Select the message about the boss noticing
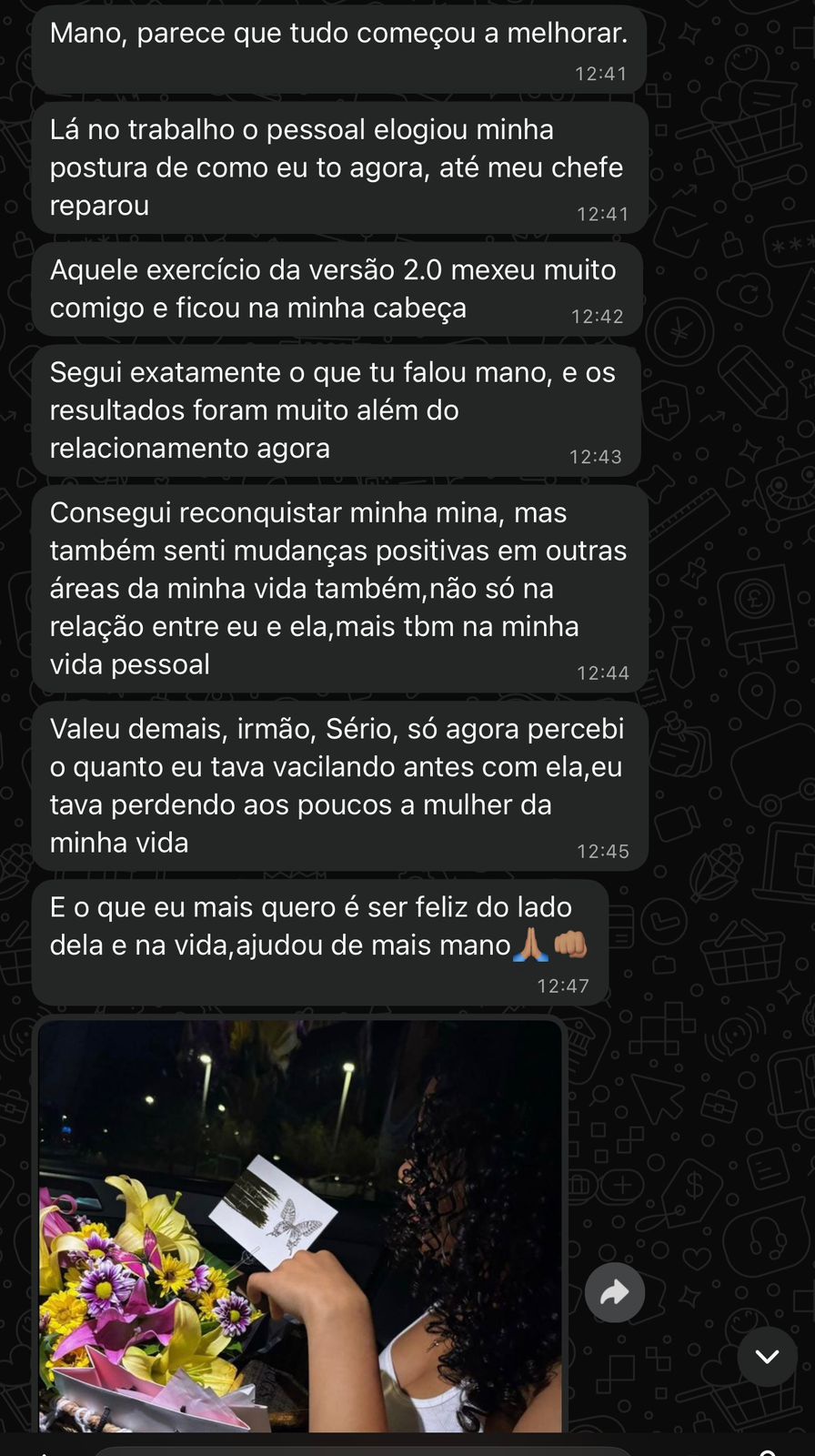This screenshot has height=1456, width=815. 337,167
